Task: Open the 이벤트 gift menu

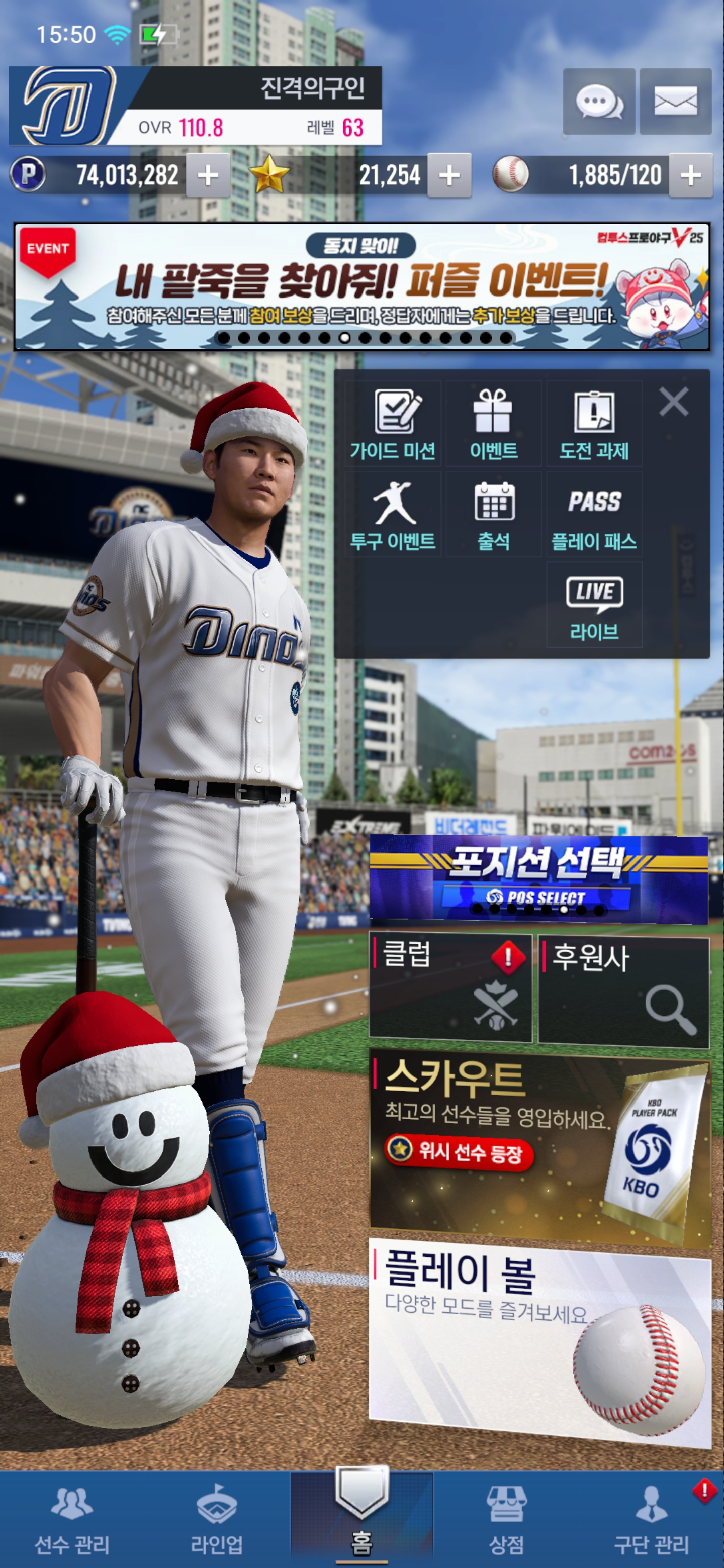Action: click(x=494, y=424)
